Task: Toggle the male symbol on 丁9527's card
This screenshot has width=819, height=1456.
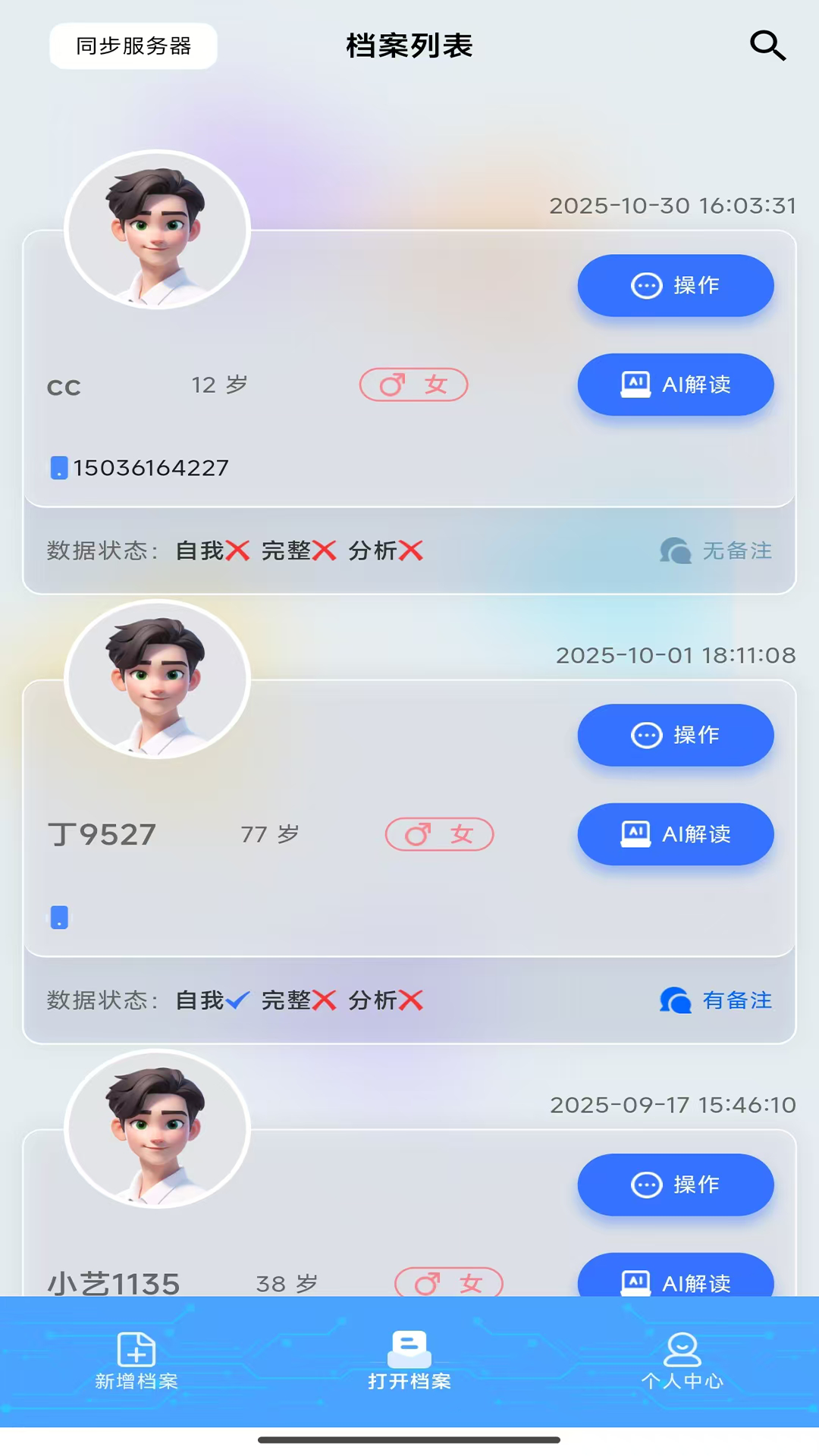Action: point(419,833)
